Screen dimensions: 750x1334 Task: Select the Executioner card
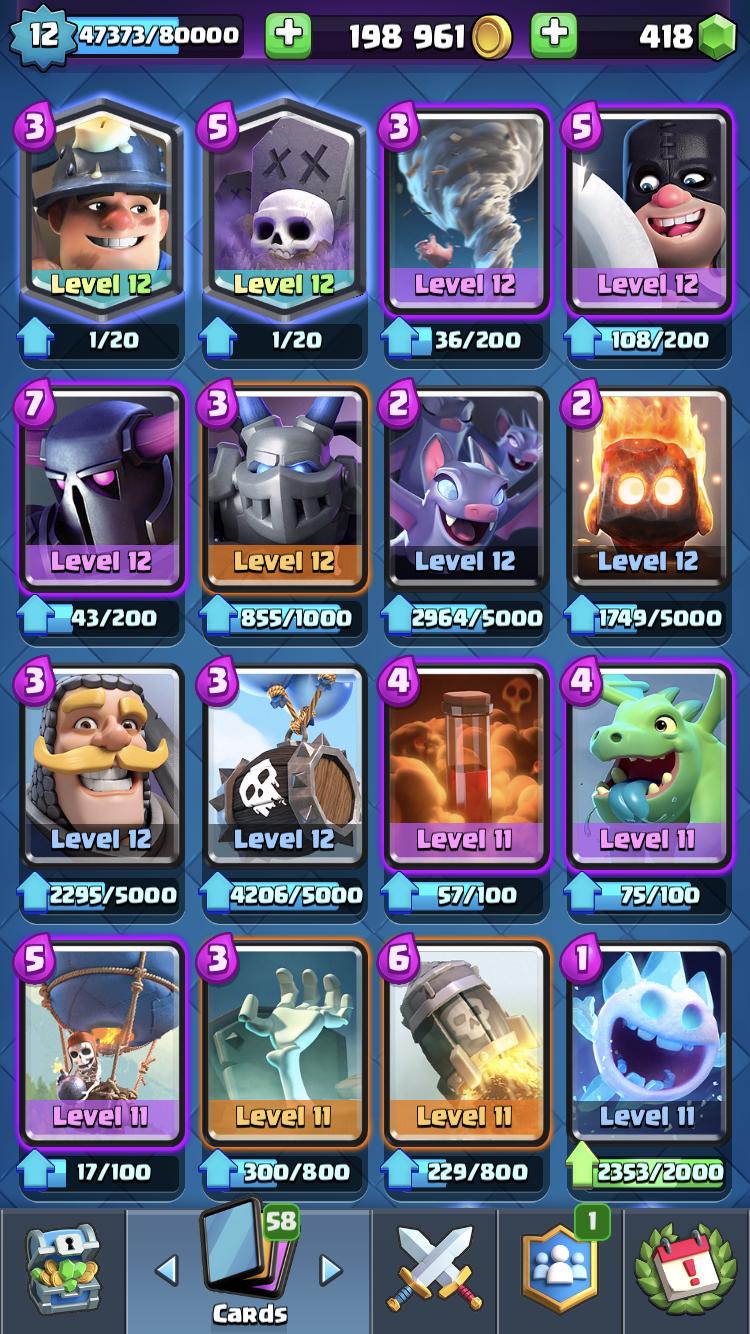[x=649, y=210]
